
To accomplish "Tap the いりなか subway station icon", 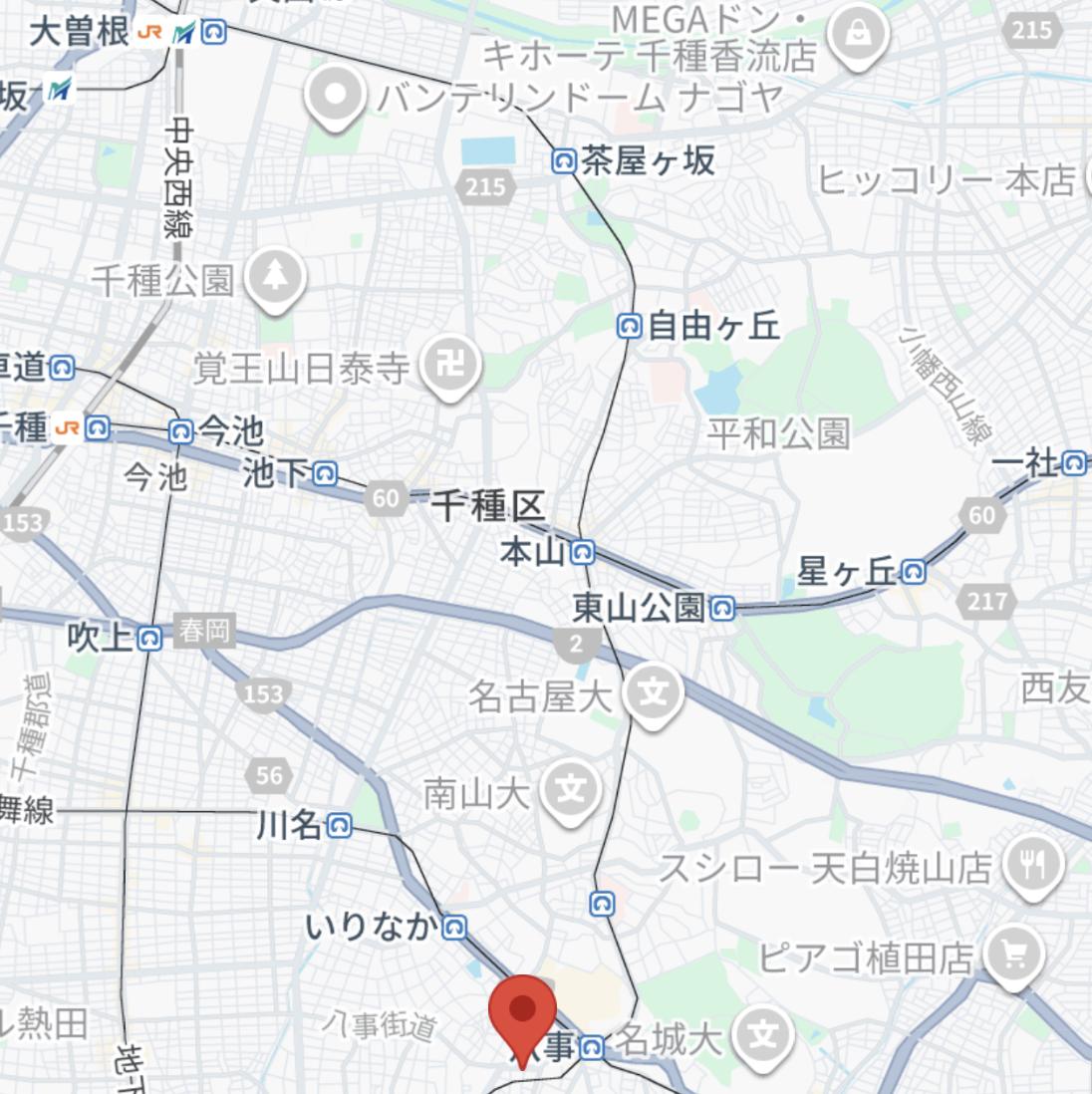I will point(454,928).
